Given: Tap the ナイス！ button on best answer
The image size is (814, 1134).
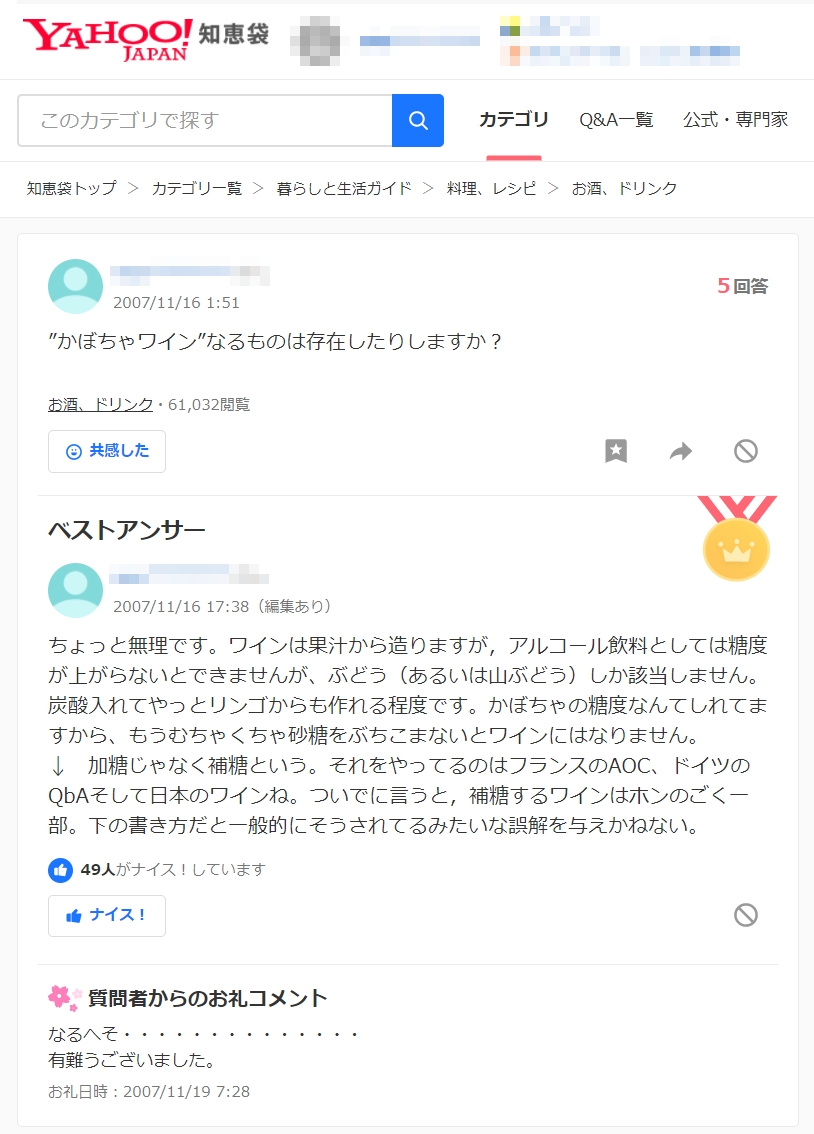Looking at the screenshot, I should 107,915.
